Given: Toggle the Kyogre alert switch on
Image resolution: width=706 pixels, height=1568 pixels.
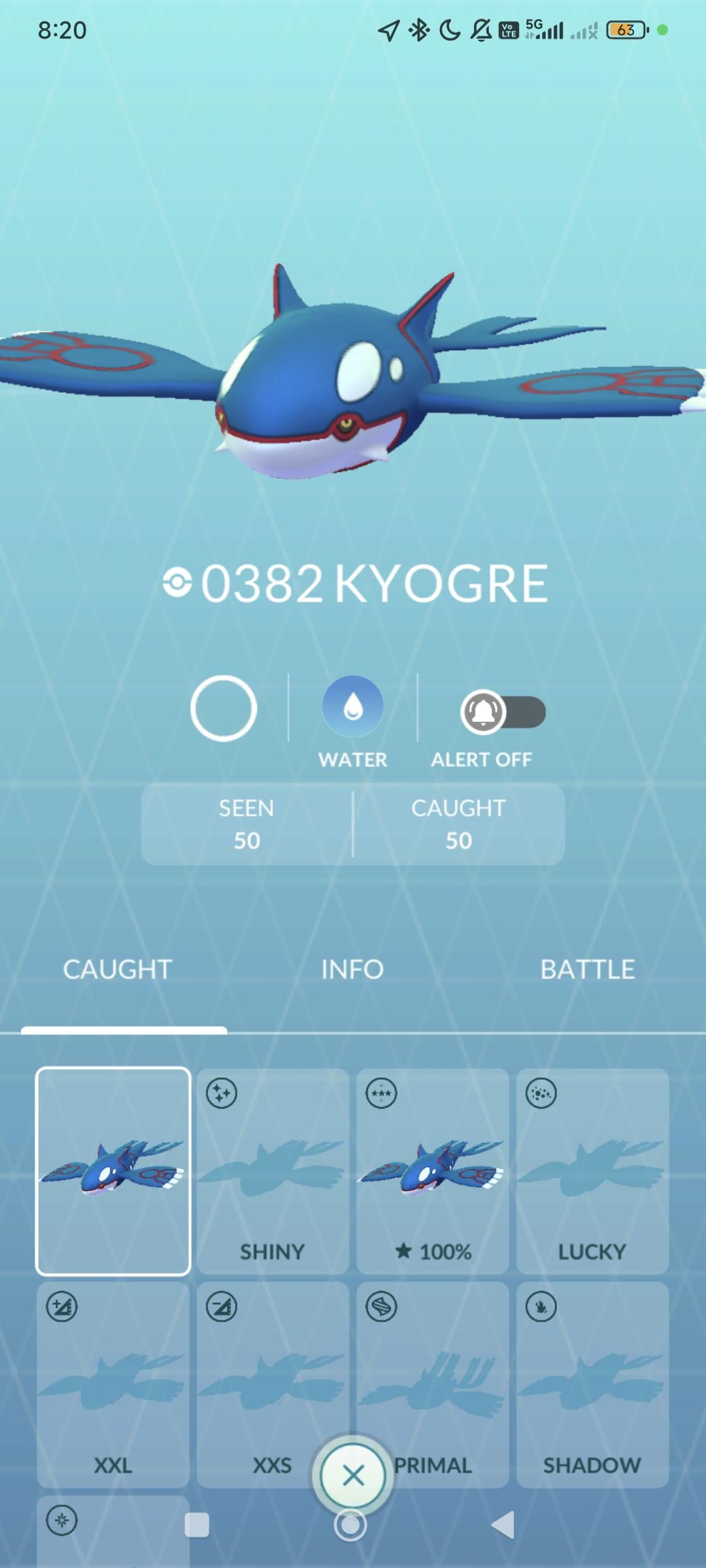Looking at the screenshot, I should pyautogui.click(x=502, y=711).
